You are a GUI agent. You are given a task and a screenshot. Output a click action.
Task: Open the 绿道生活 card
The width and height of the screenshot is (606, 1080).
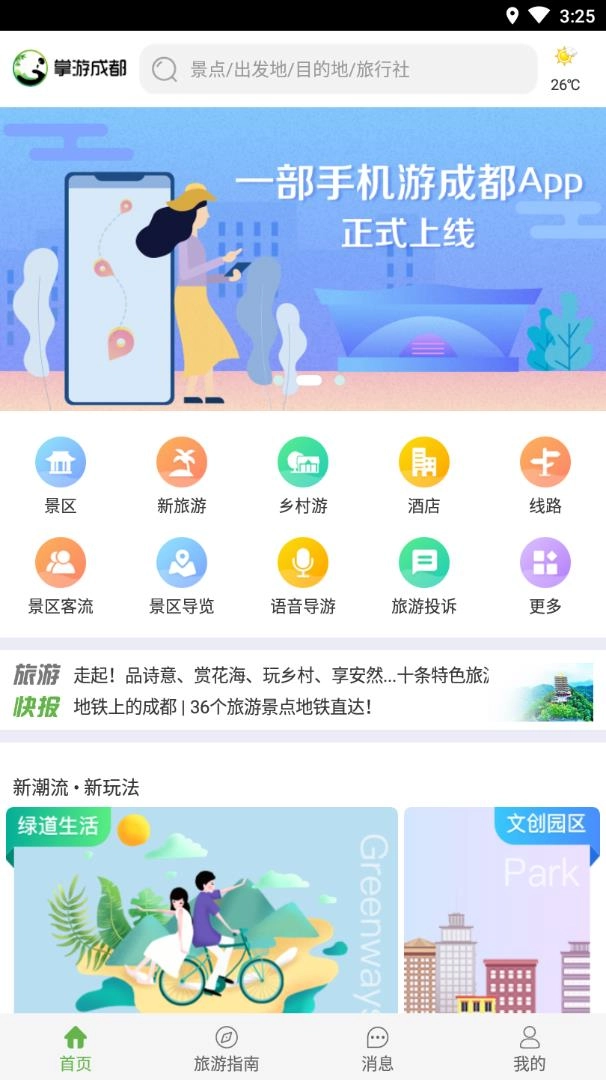[202, 910]
